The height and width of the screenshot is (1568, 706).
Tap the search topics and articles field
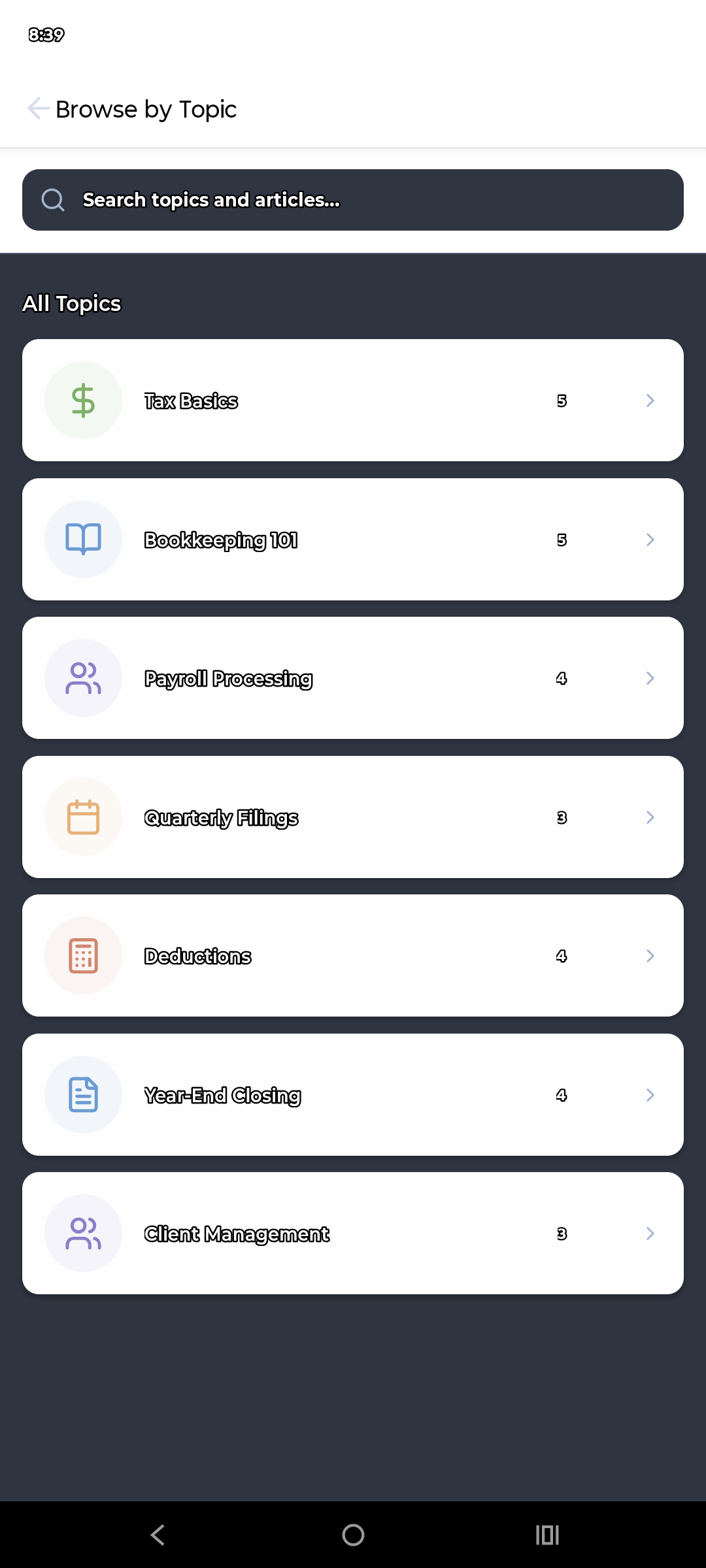click(353, 200)
